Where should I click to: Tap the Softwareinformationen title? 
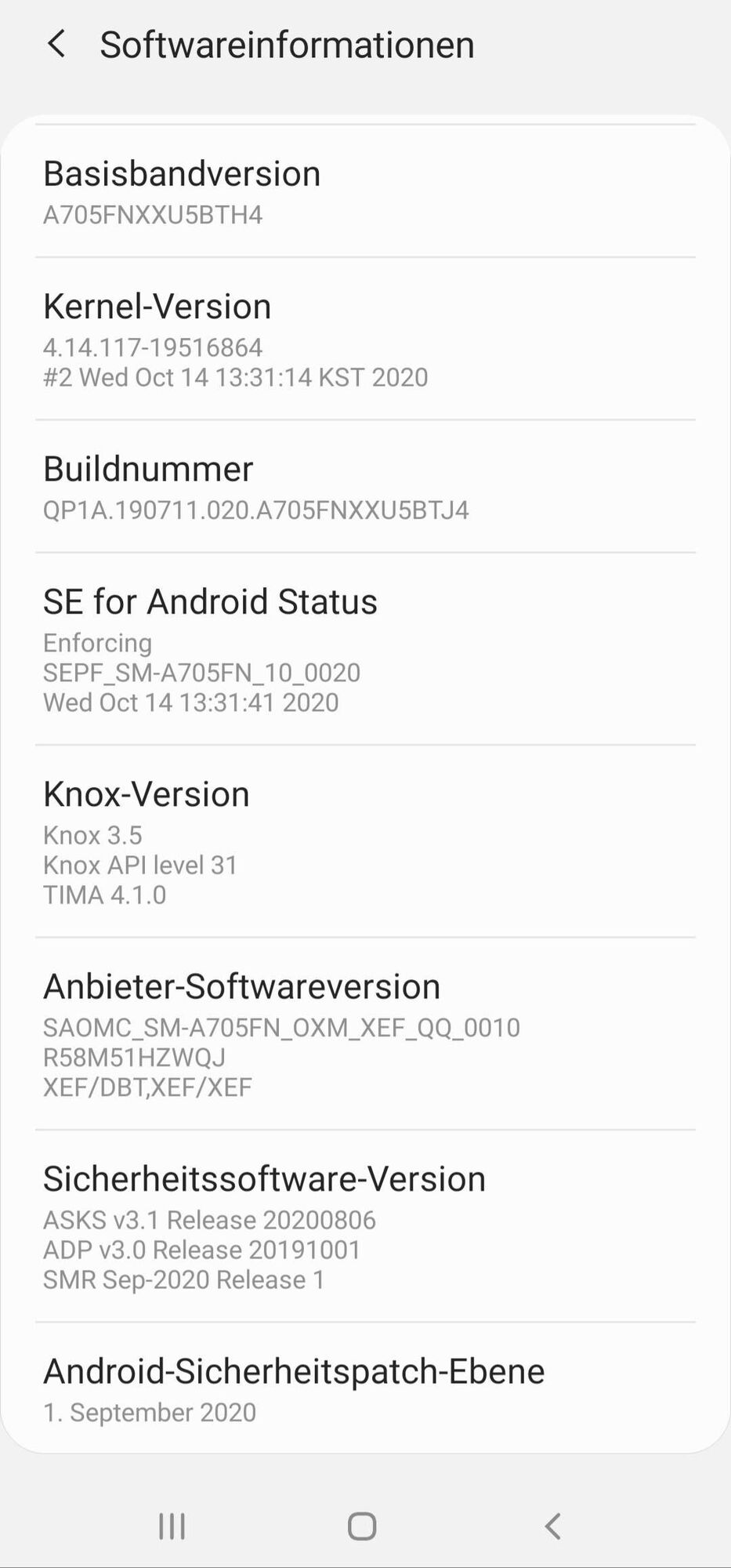(x=287, y=44)
